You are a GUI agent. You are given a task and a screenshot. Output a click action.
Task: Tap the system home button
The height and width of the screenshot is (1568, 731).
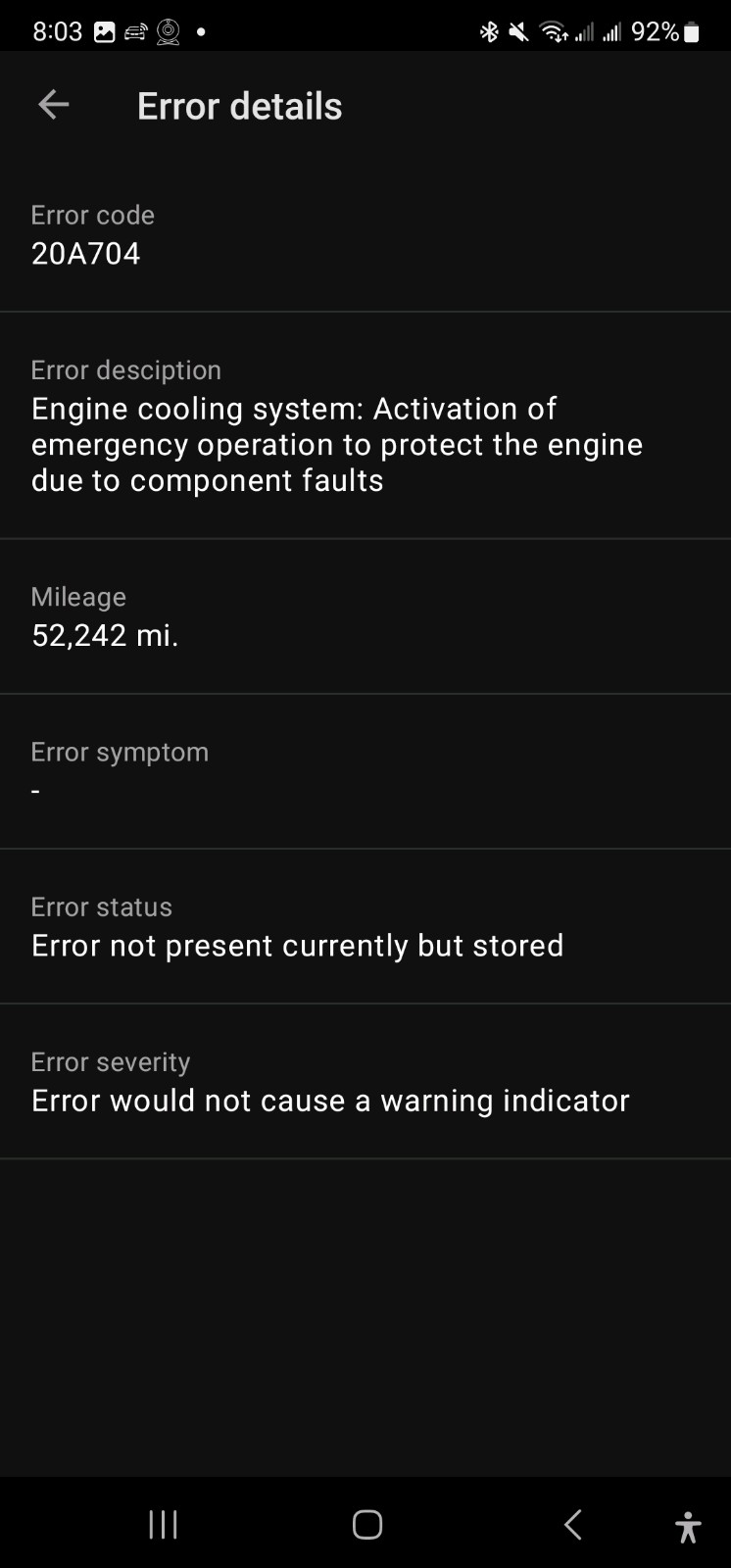click(366, 1524)
